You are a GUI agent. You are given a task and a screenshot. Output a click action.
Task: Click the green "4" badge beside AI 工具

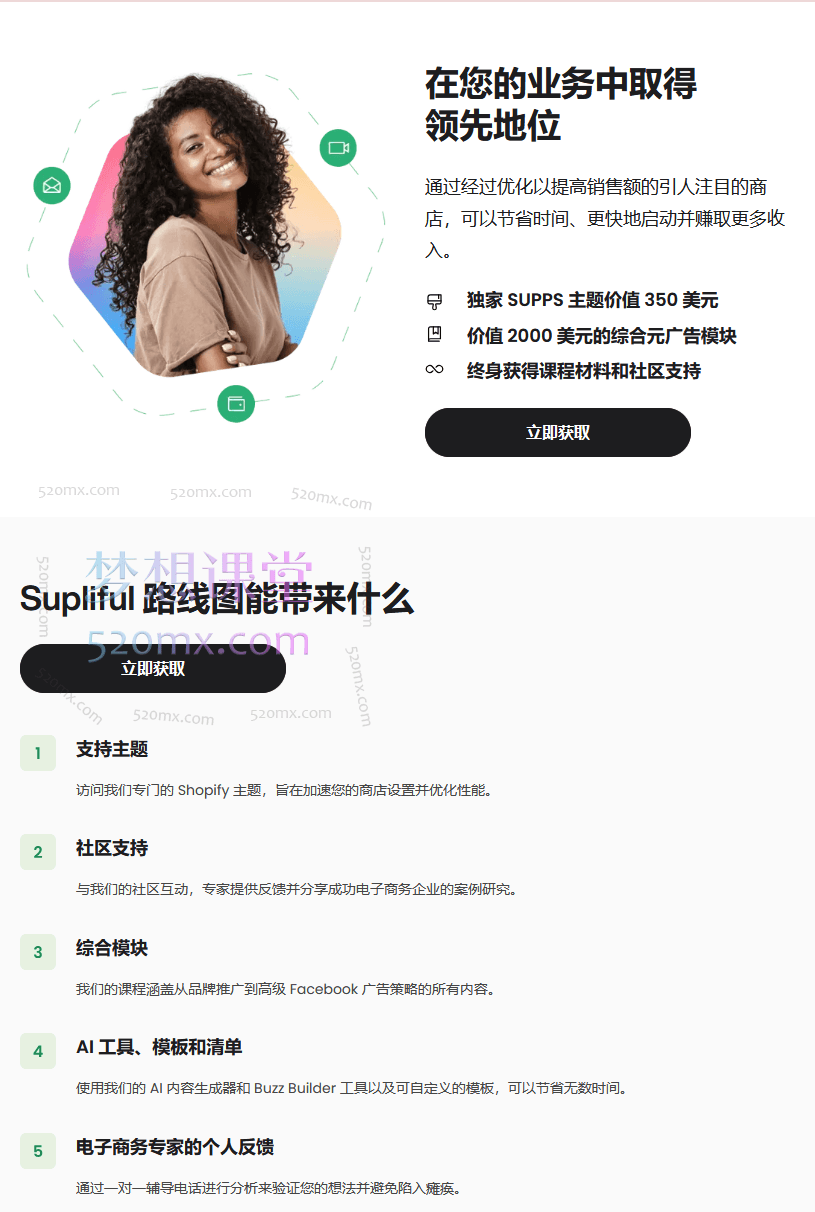pyautogui.click(x=37, y=1051)
